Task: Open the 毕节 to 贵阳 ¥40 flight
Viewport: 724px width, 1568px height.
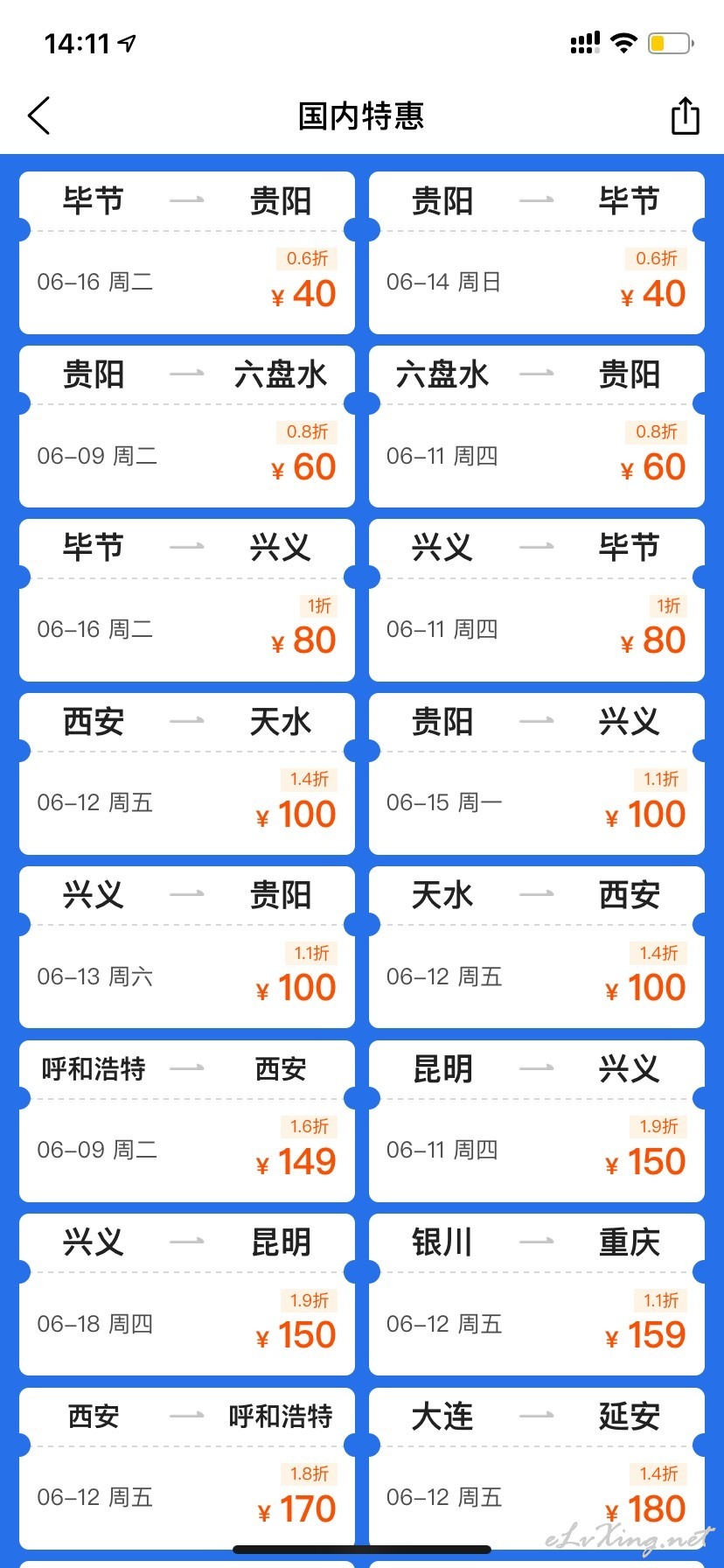Action: (187, 253)
